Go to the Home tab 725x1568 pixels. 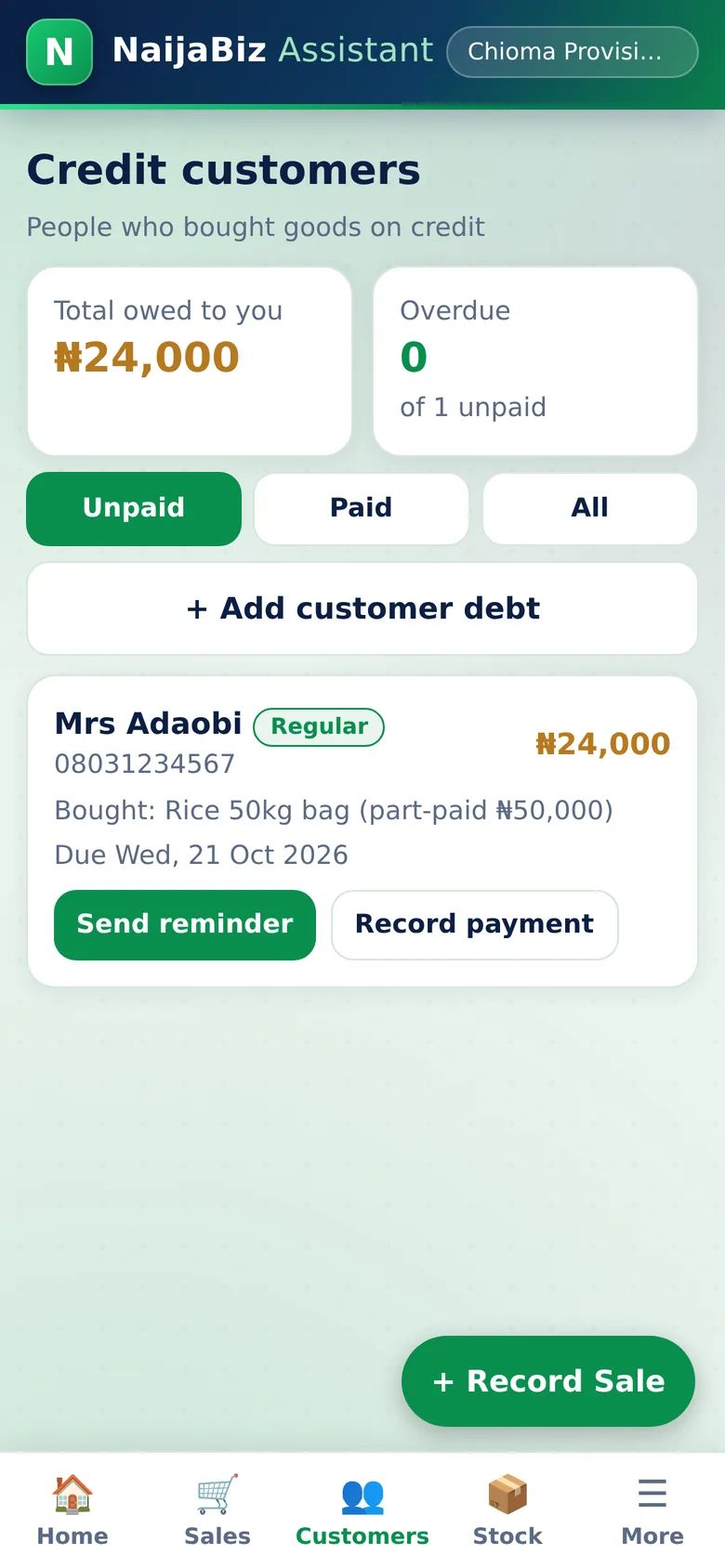coord(72,1510)
